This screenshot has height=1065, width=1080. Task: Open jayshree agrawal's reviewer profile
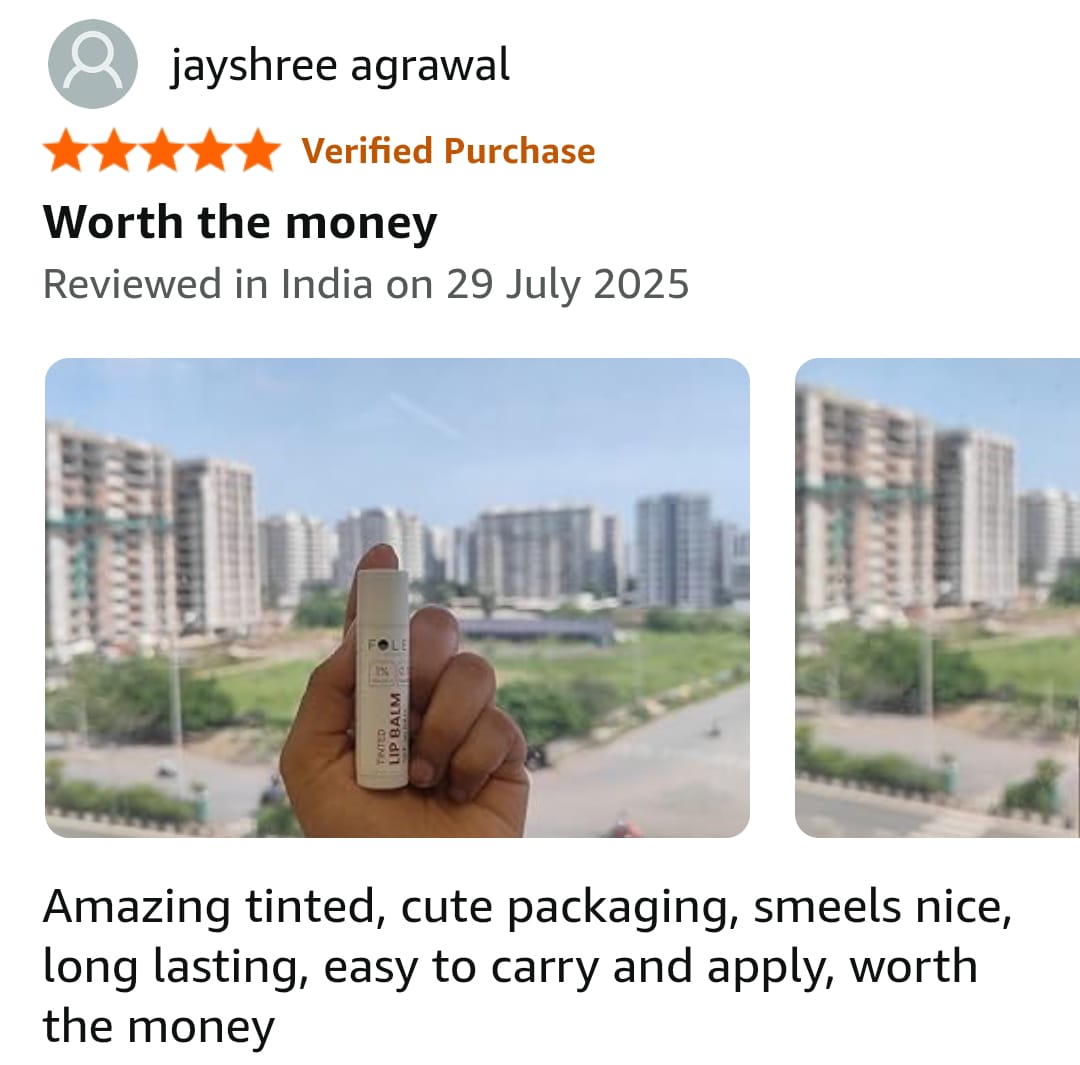[340, 67]
